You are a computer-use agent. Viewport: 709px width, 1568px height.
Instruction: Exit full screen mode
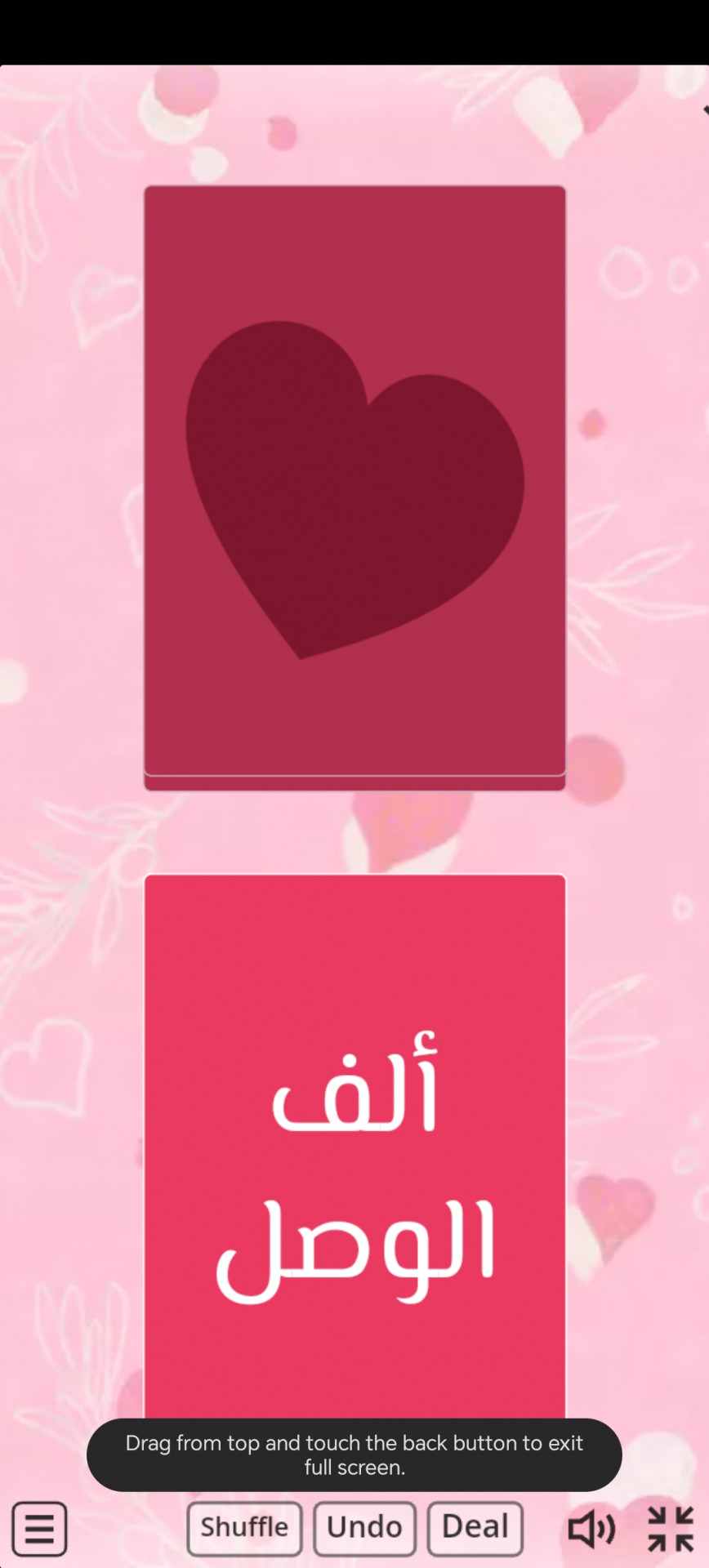click(671, 1528)
